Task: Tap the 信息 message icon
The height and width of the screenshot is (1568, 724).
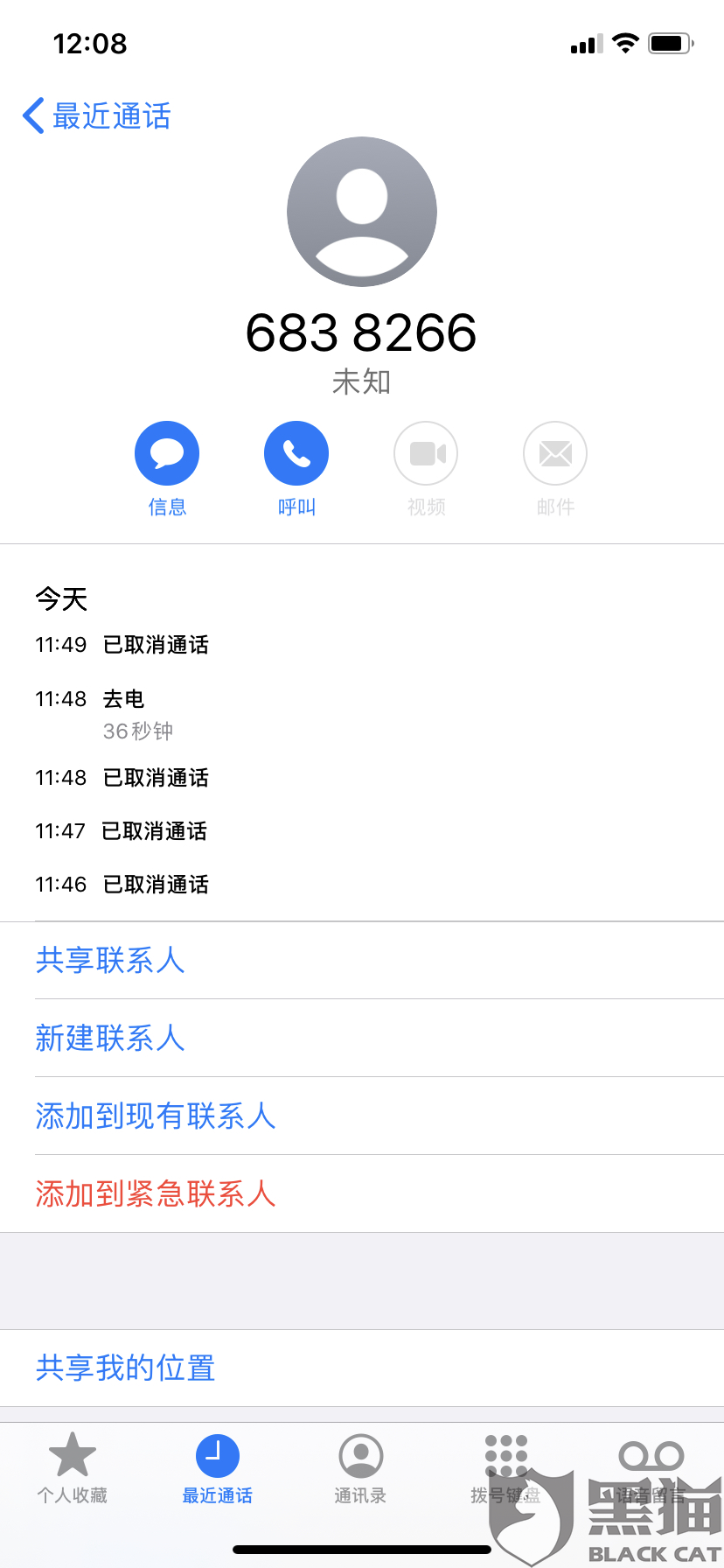Action: (x=166, y=452)
